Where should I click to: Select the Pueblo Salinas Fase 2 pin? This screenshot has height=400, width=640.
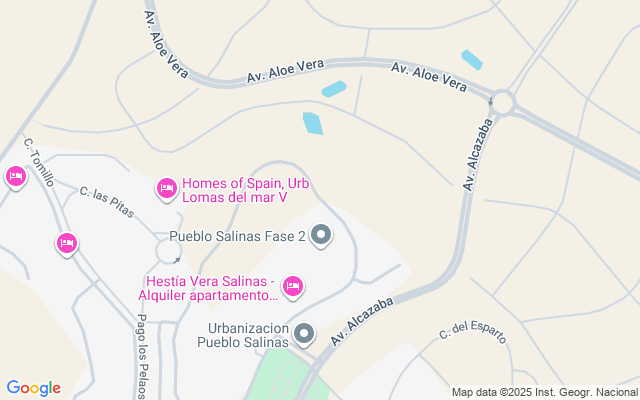tap(321, 236)
